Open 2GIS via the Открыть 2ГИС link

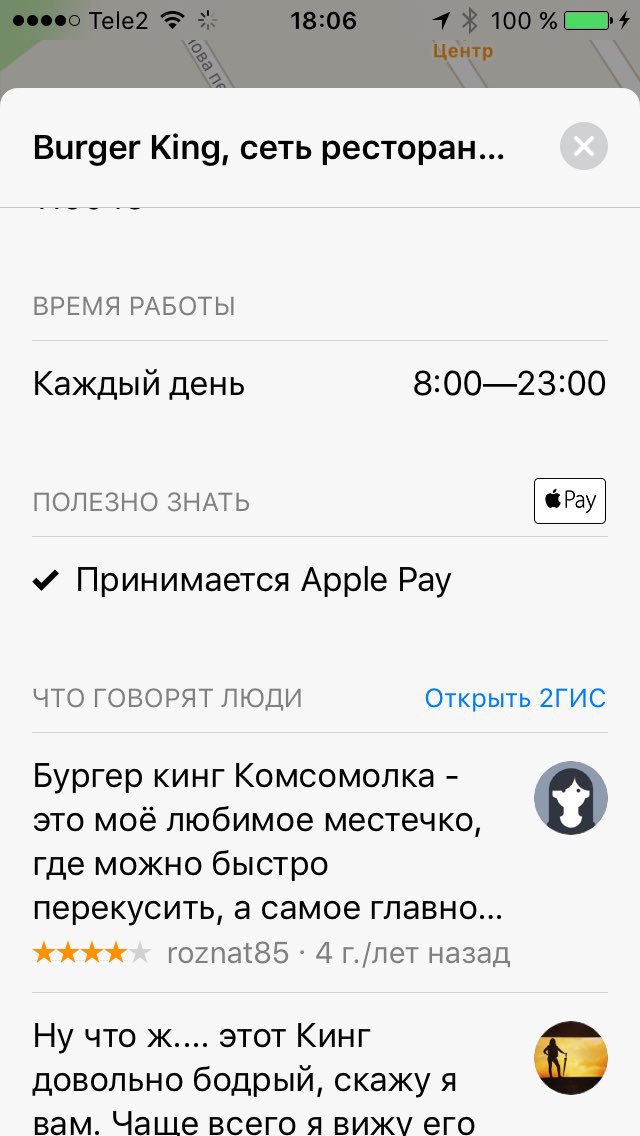[x=515, y=698]
